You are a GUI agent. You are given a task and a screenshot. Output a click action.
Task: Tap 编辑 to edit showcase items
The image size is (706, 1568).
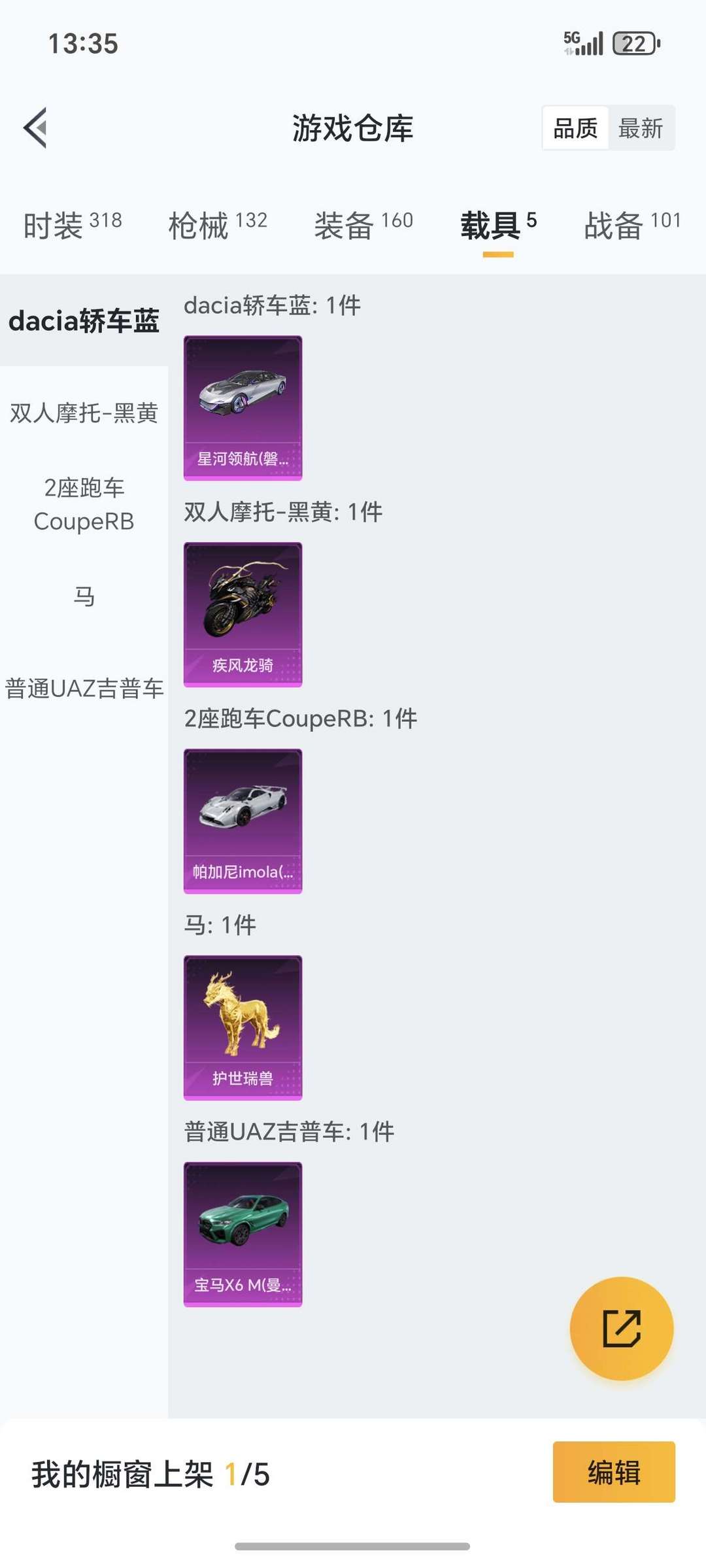coord(613,1472)
